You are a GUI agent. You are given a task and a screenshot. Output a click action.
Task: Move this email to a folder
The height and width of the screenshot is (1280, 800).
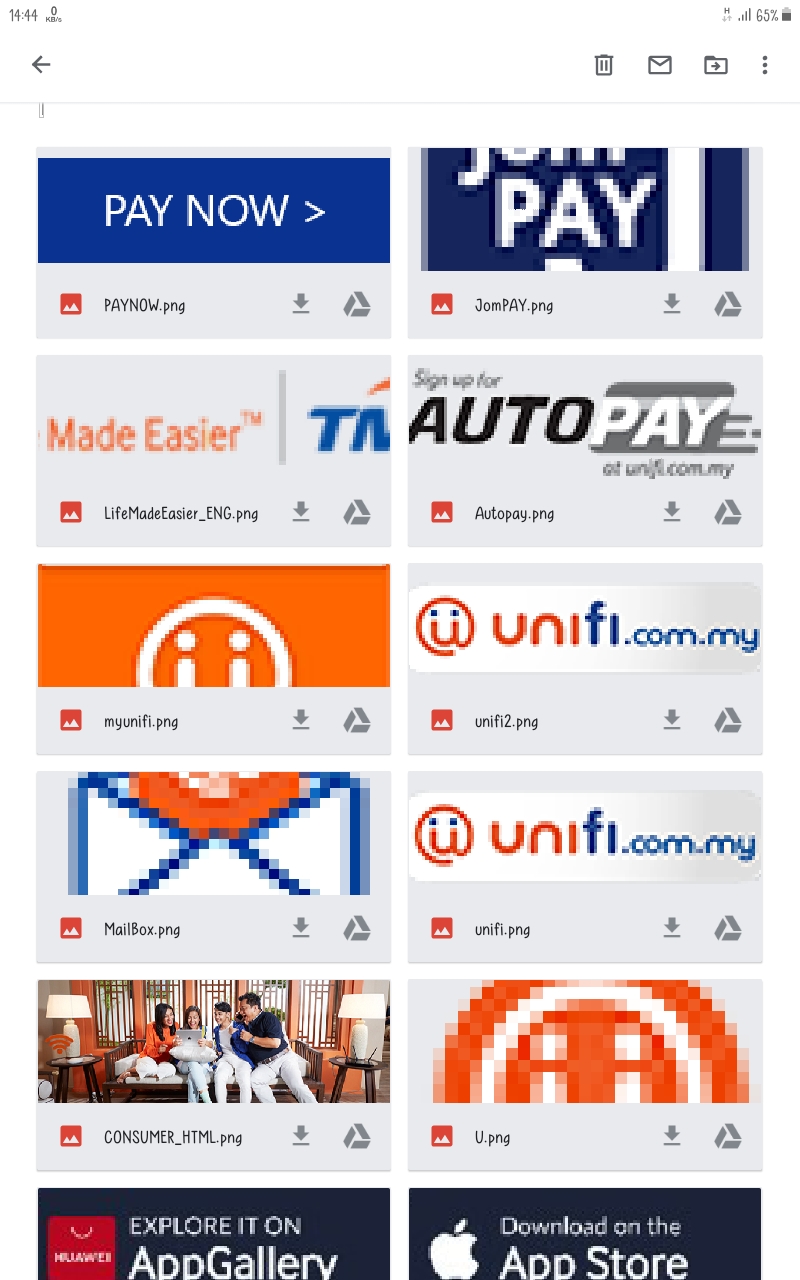[716, 65]
